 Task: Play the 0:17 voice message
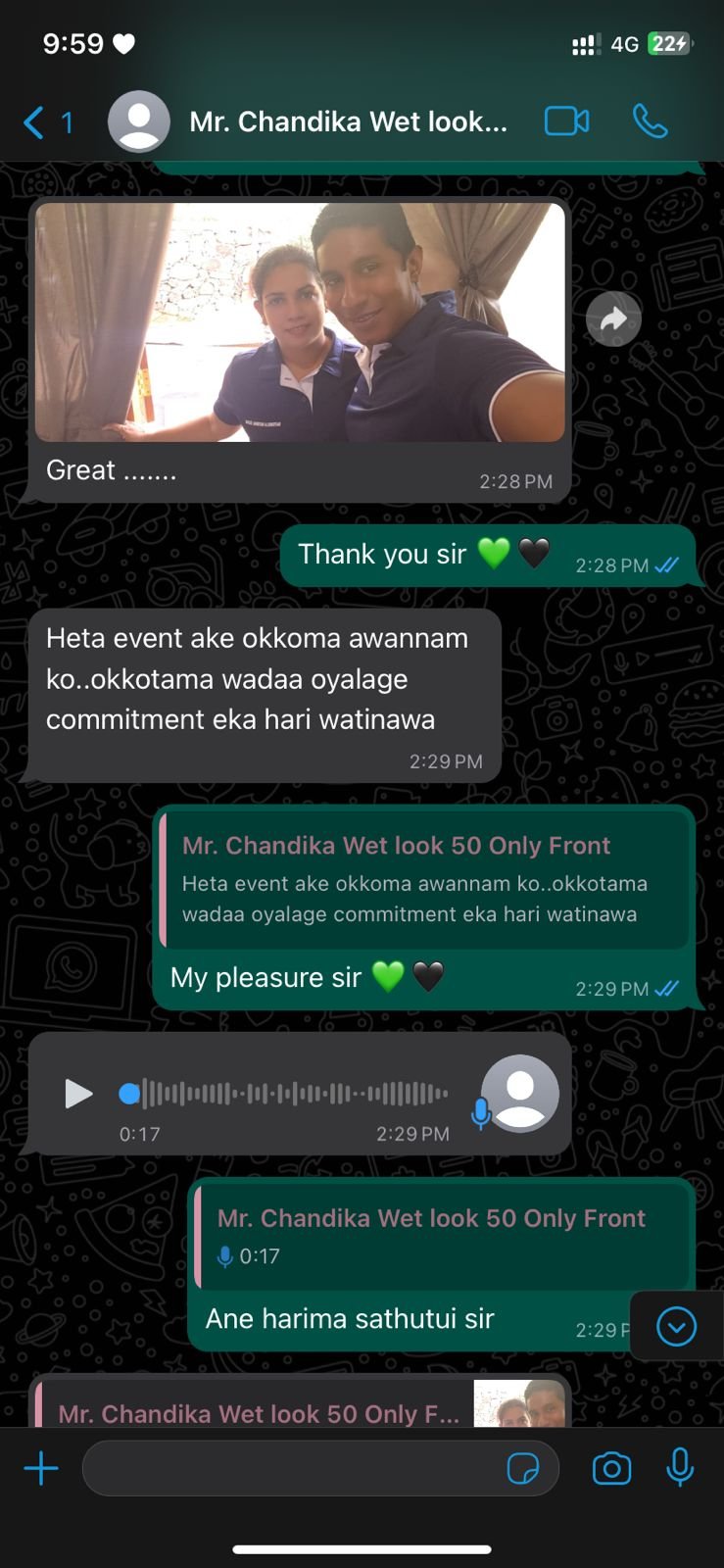(77, 1093)
